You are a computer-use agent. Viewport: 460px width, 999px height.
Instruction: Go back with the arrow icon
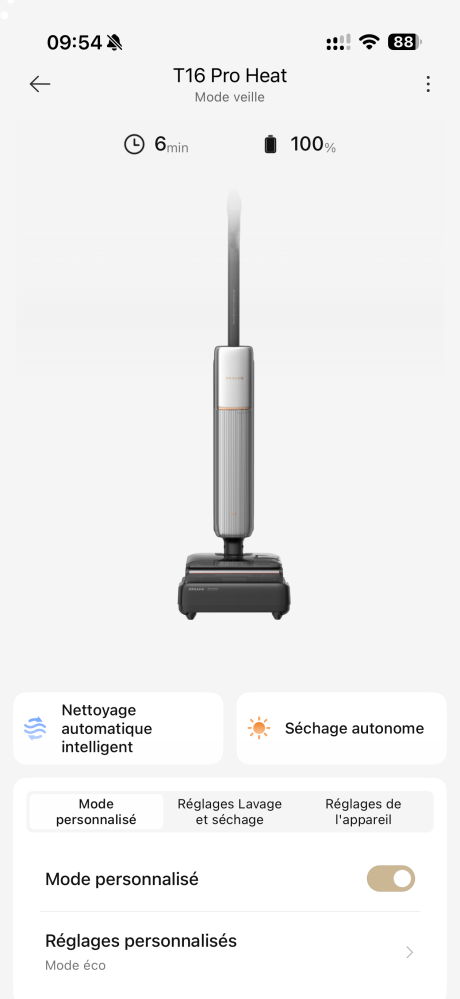click(x=40, y=84)
